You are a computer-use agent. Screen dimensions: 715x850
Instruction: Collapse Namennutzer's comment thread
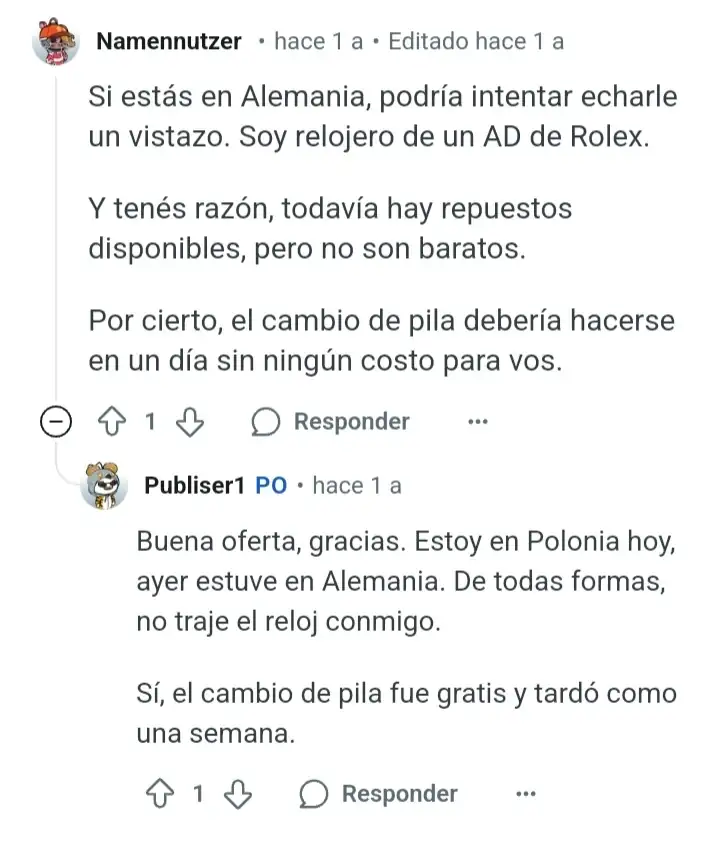[56, 422]
